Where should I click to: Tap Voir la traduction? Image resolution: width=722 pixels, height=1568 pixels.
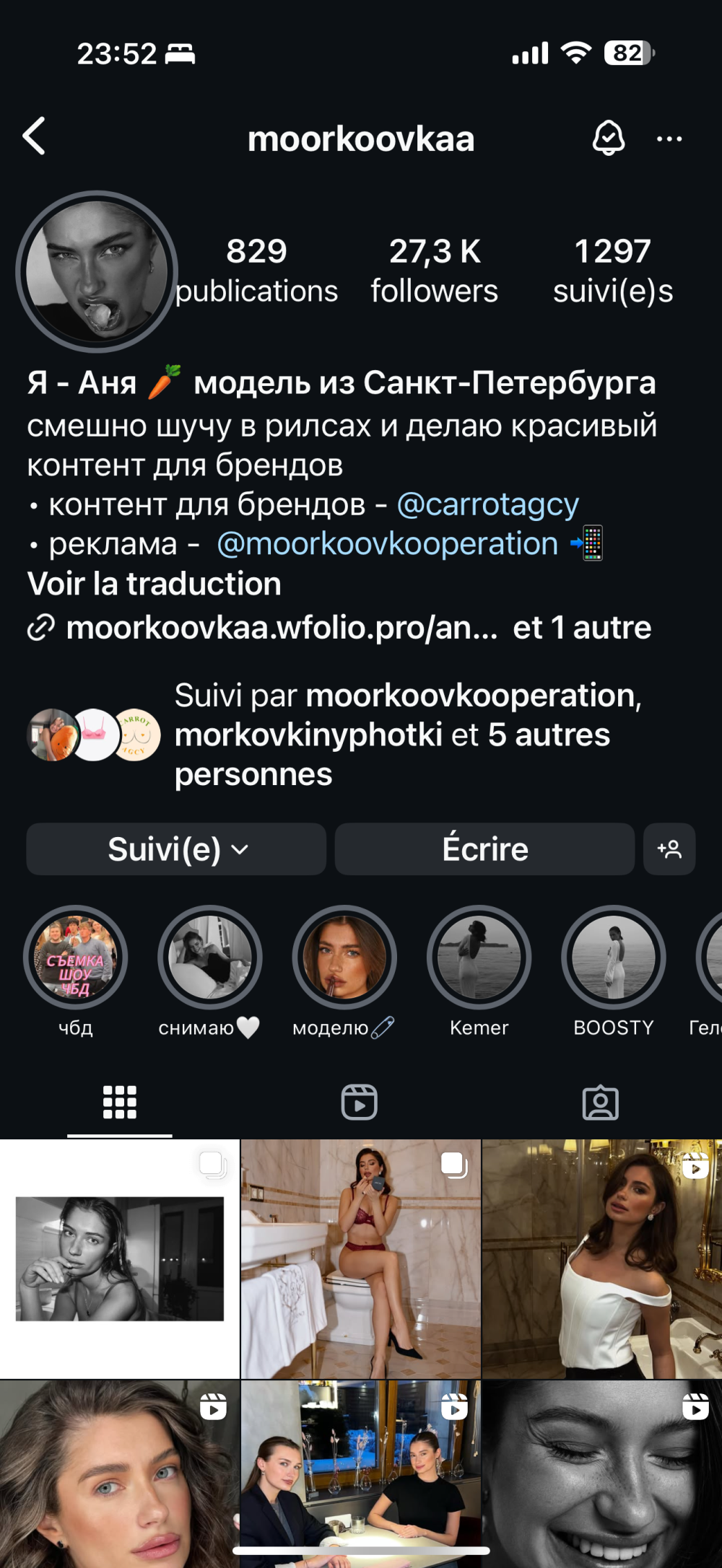pos(154,584)
